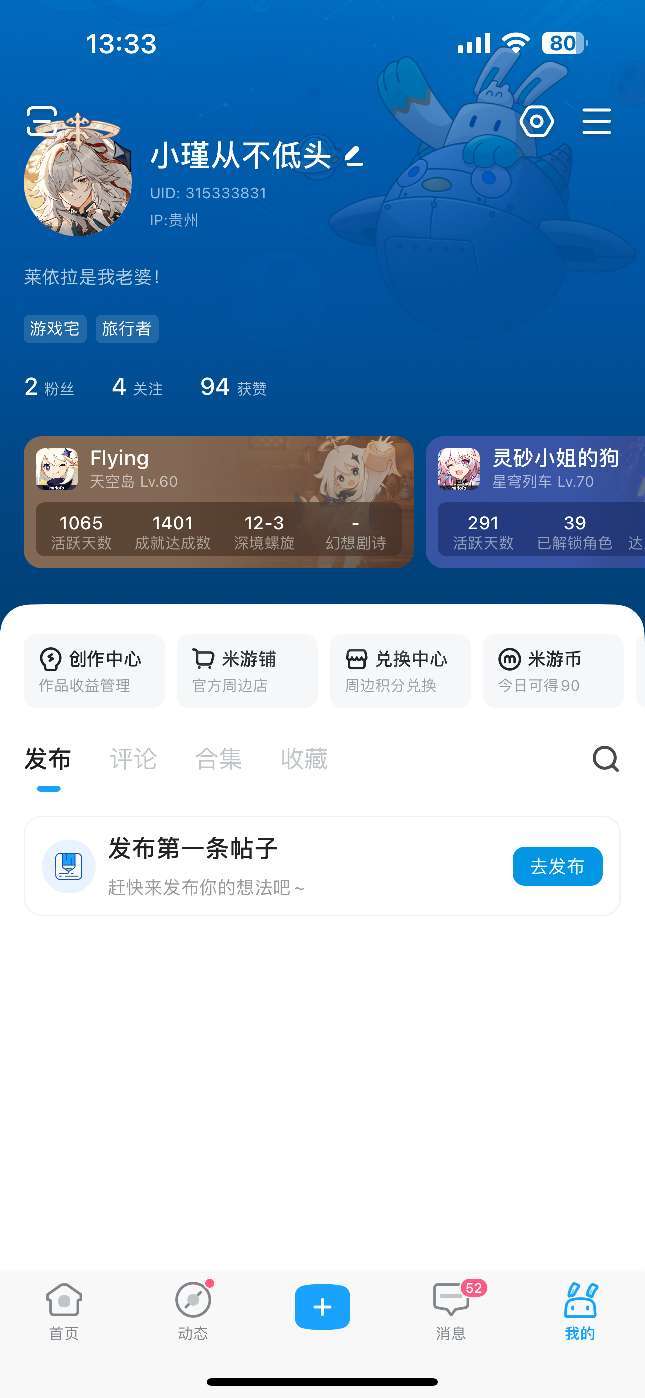Create a new post with the plus button

tap(322, 1307)
